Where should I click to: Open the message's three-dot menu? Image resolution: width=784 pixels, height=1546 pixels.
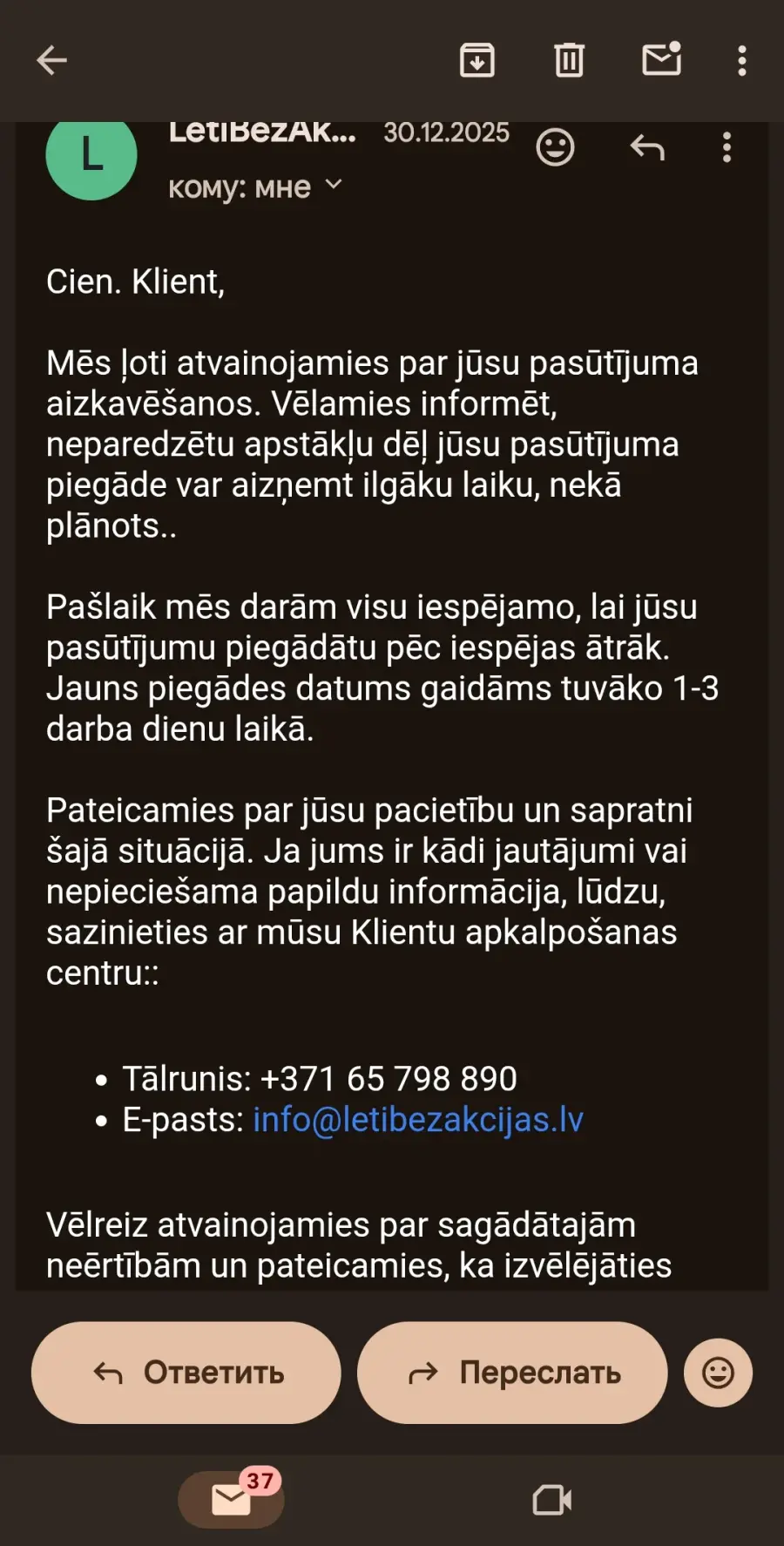[727, 147]
